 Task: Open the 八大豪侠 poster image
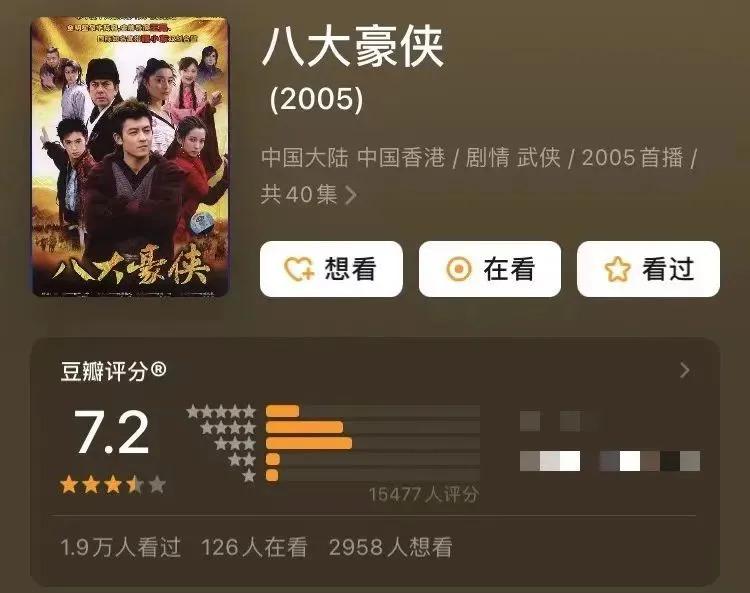(x=130, y=157)
